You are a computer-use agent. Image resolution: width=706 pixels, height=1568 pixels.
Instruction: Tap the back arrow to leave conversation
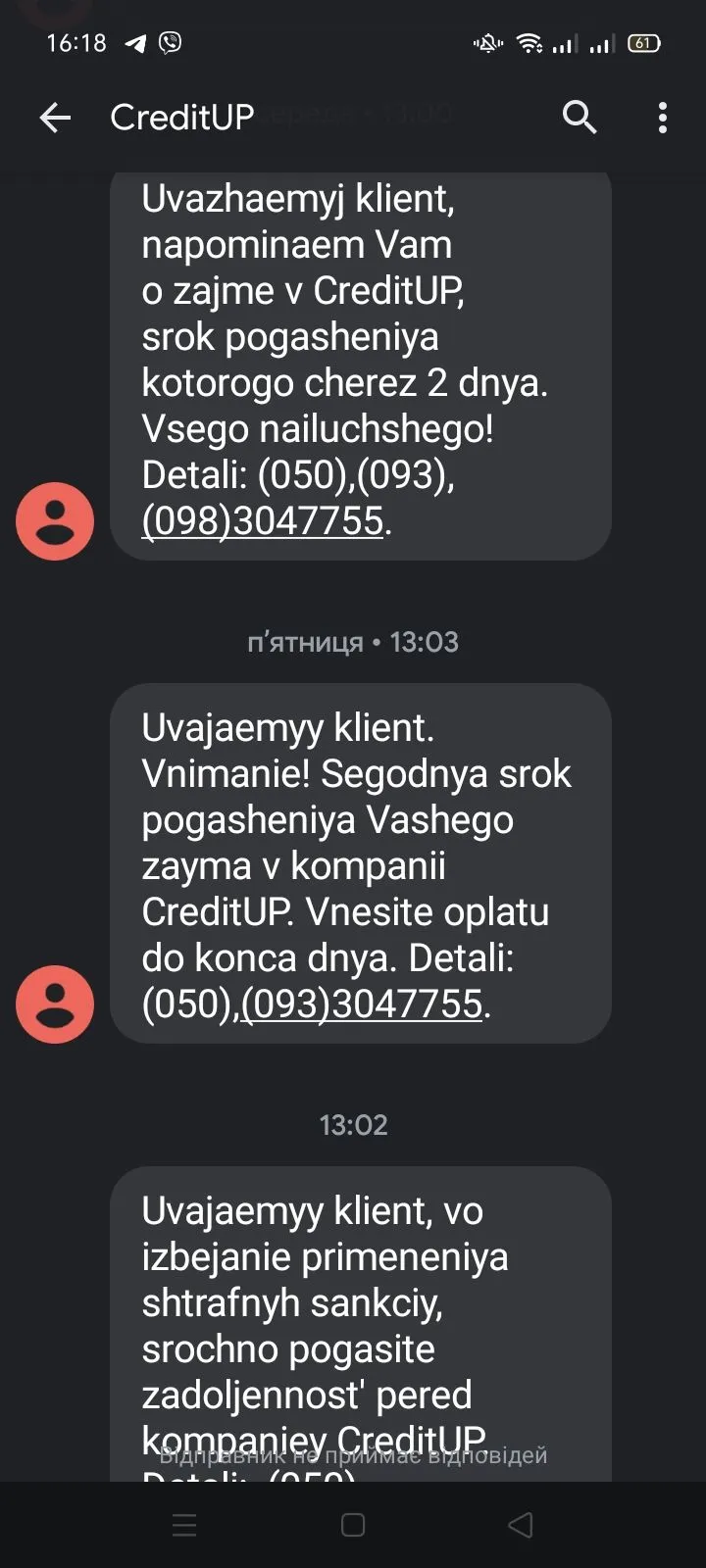coord(56,117)
